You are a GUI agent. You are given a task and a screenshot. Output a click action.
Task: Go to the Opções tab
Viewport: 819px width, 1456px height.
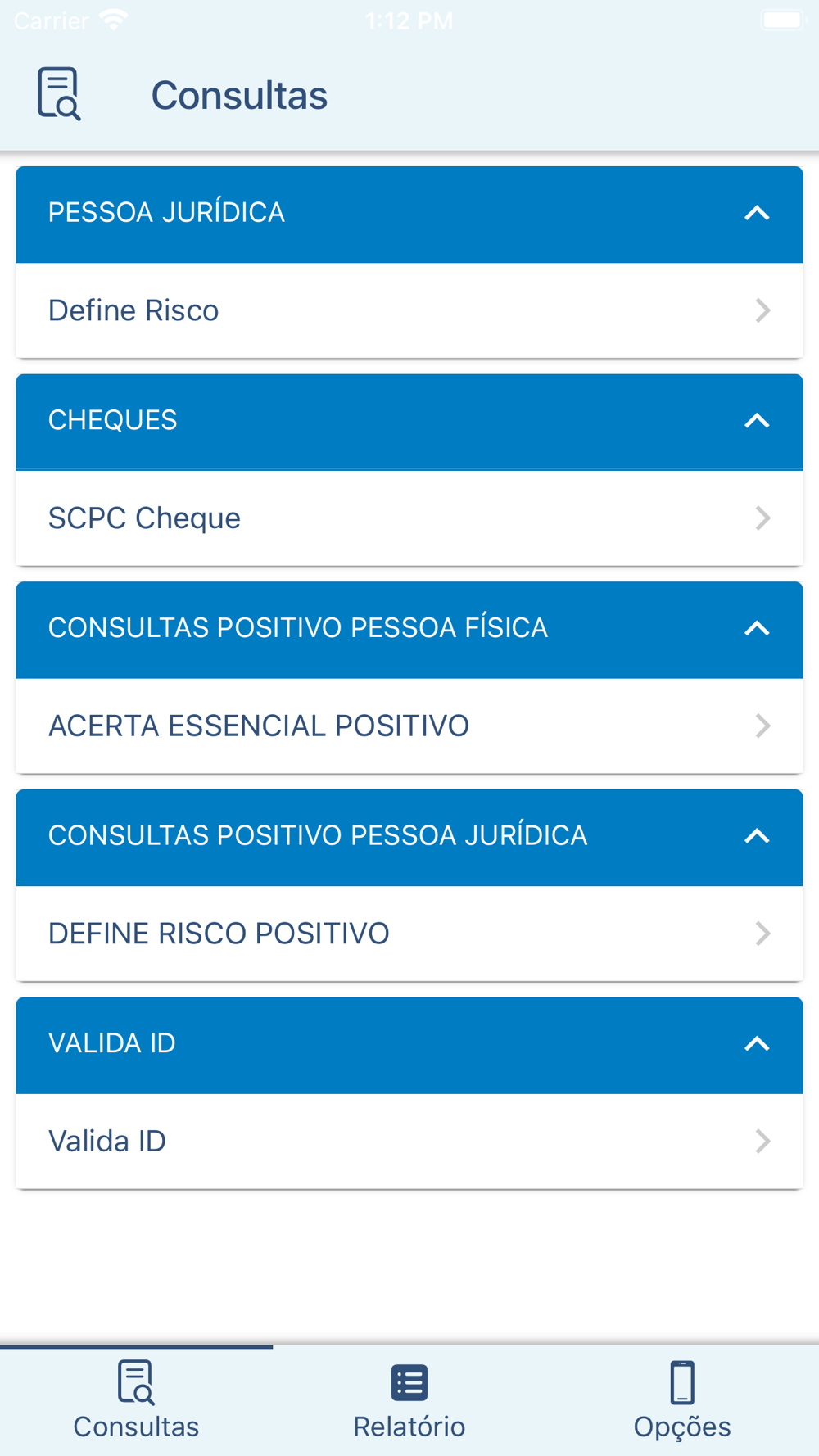click(682, 1401)
